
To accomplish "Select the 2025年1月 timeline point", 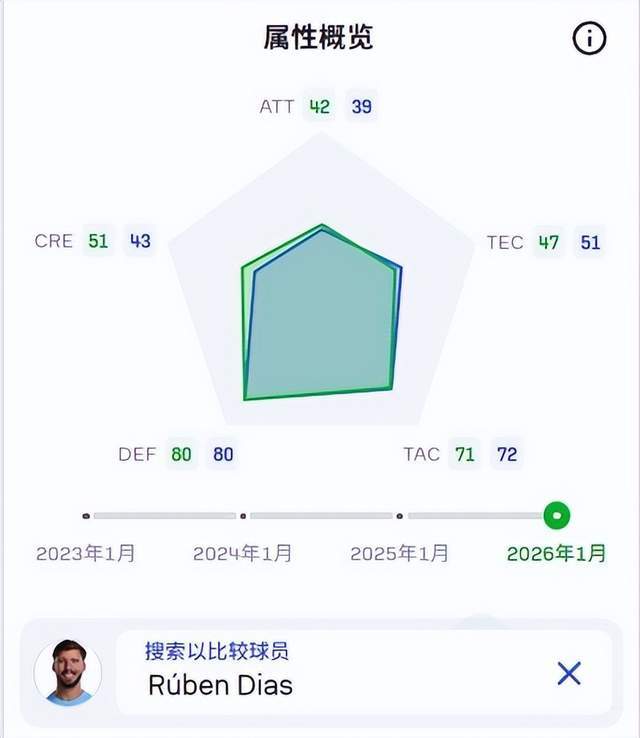I will pyautogui.click(x=400, y=516).
